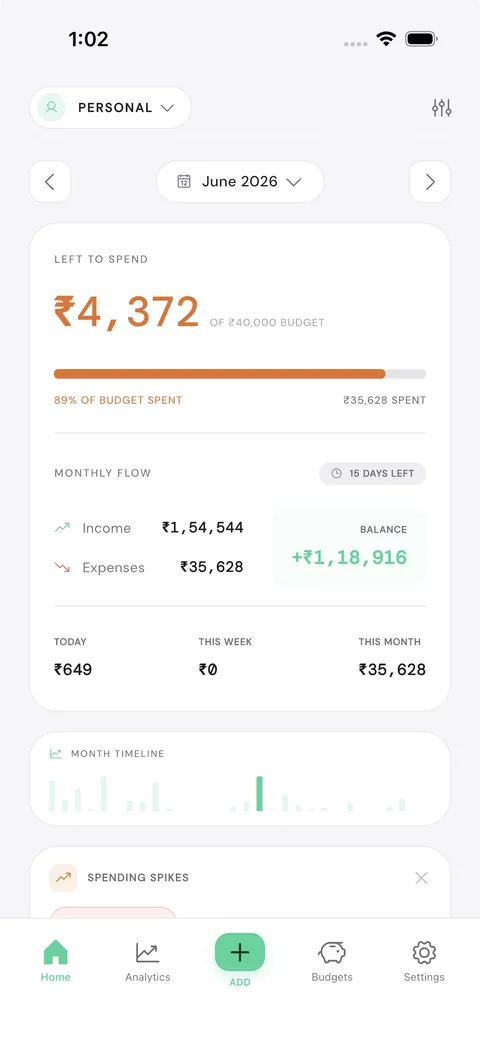The width and height of the screenshot is (480, 1044).
Task: Switch to the Analytics tab
Action: (x=148, y=962)
